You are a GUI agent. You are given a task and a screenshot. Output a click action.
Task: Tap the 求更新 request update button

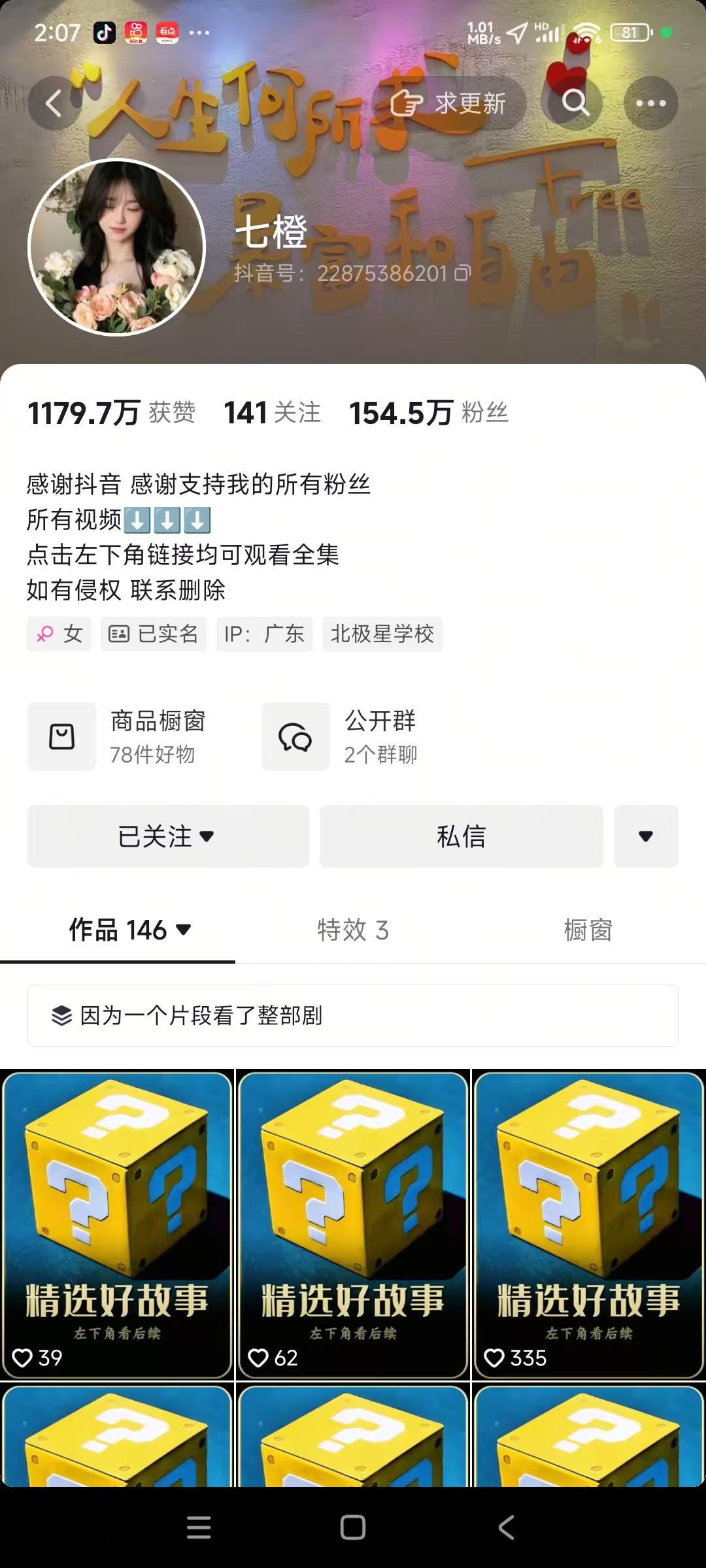449,103
